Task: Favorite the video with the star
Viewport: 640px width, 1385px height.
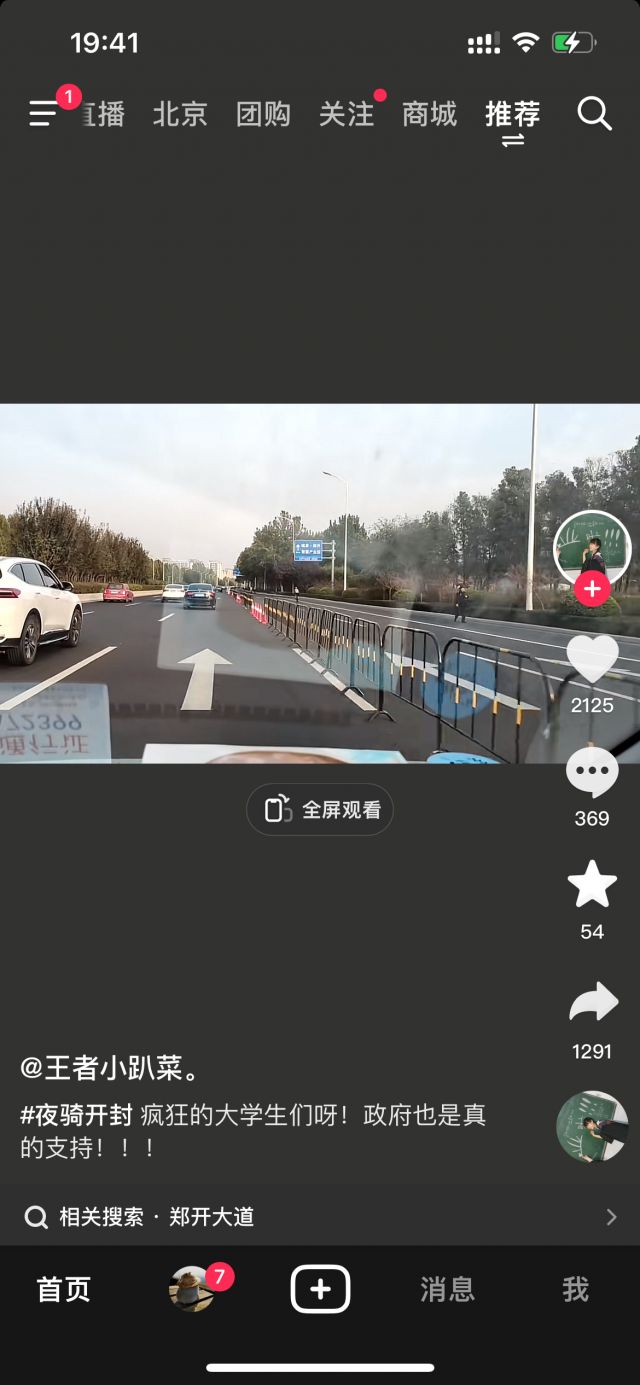Action: [592, 885]
